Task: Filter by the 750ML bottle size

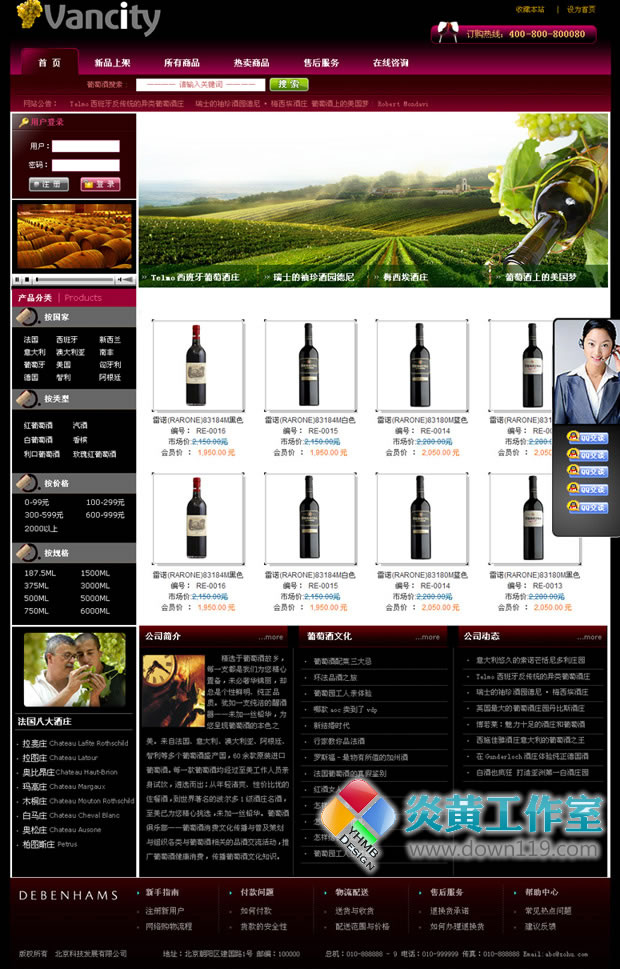Action: click(x=37, y=611)
